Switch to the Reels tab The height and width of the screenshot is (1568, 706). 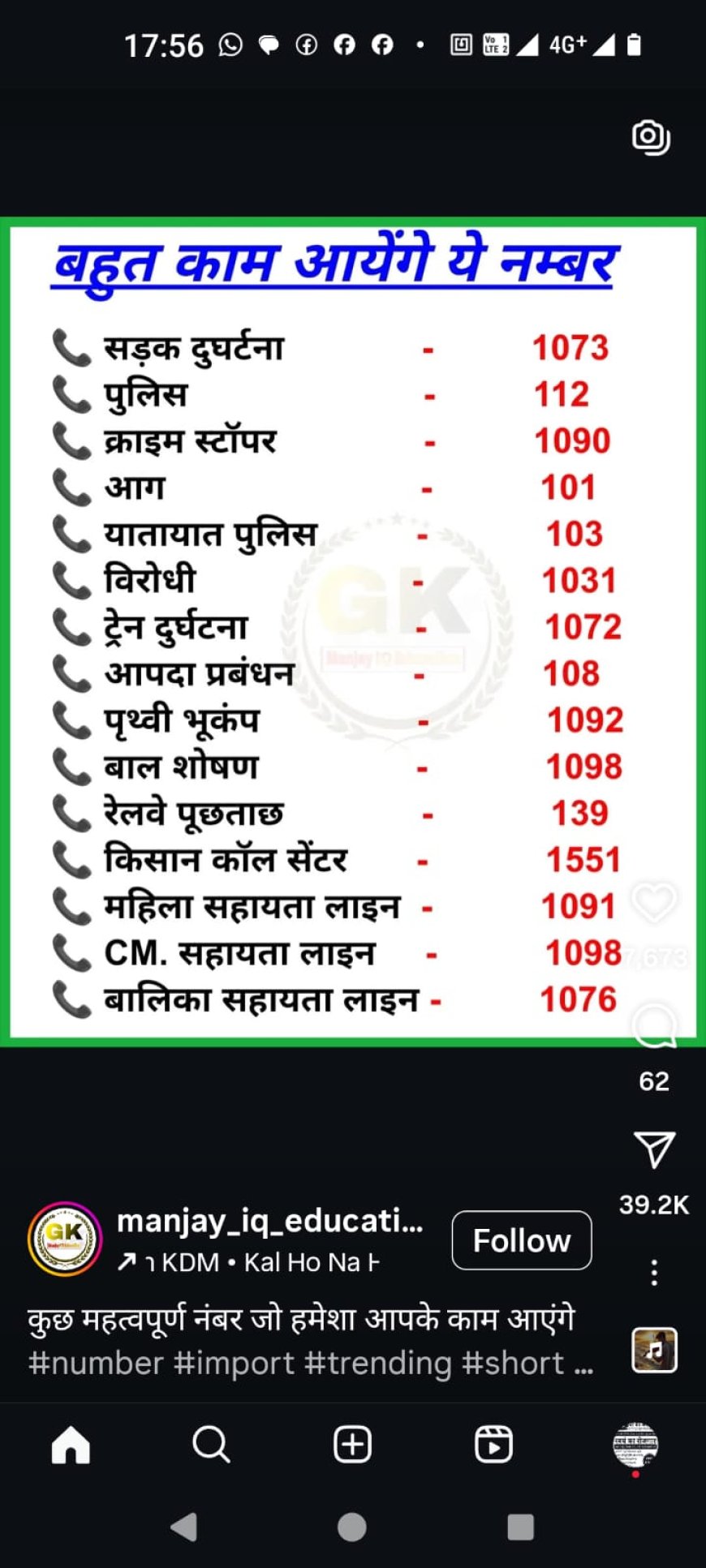(493, 1445)
